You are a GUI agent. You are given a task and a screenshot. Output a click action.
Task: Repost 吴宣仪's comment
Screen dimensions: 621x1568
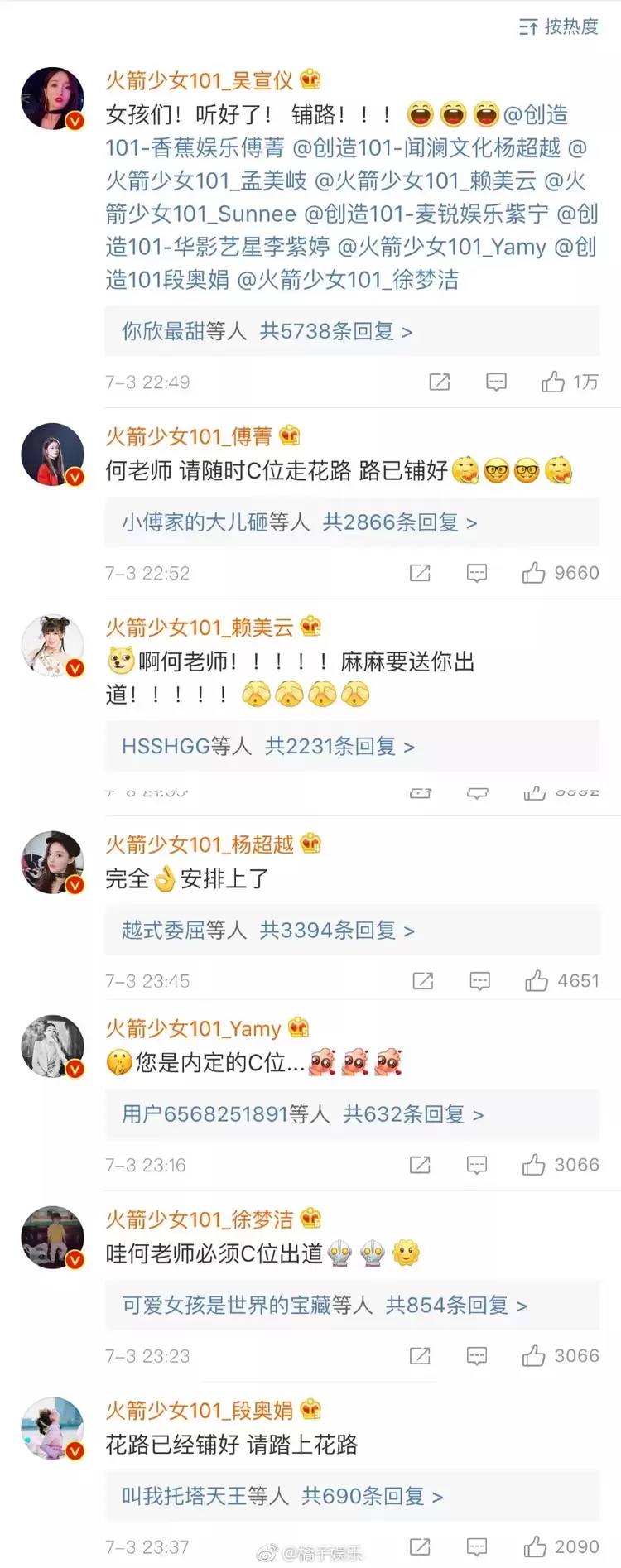pyautogui.click(x=439, y=382)
